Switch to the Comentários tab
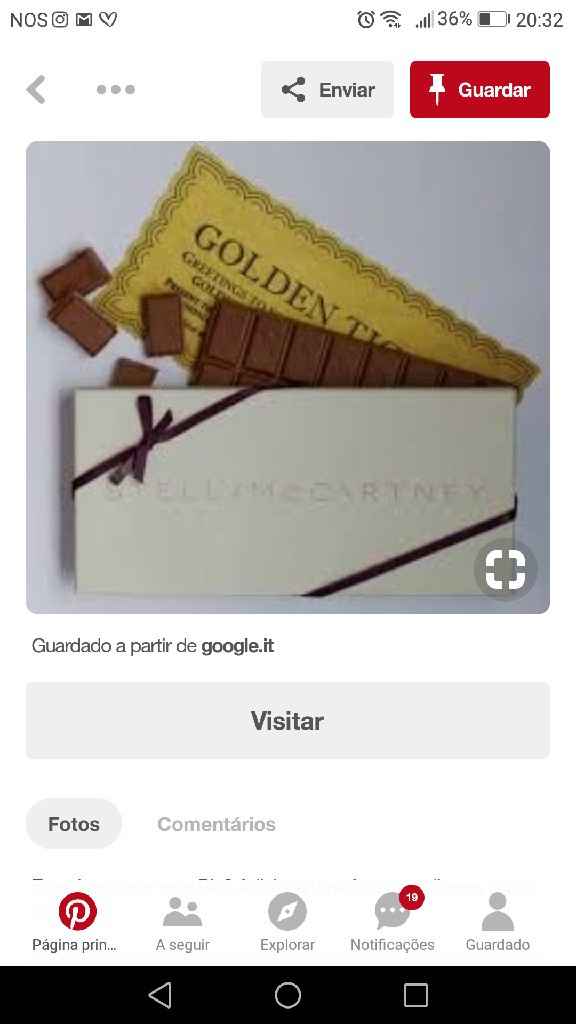The image size is (576, 1024). click(x=216, y=824)
